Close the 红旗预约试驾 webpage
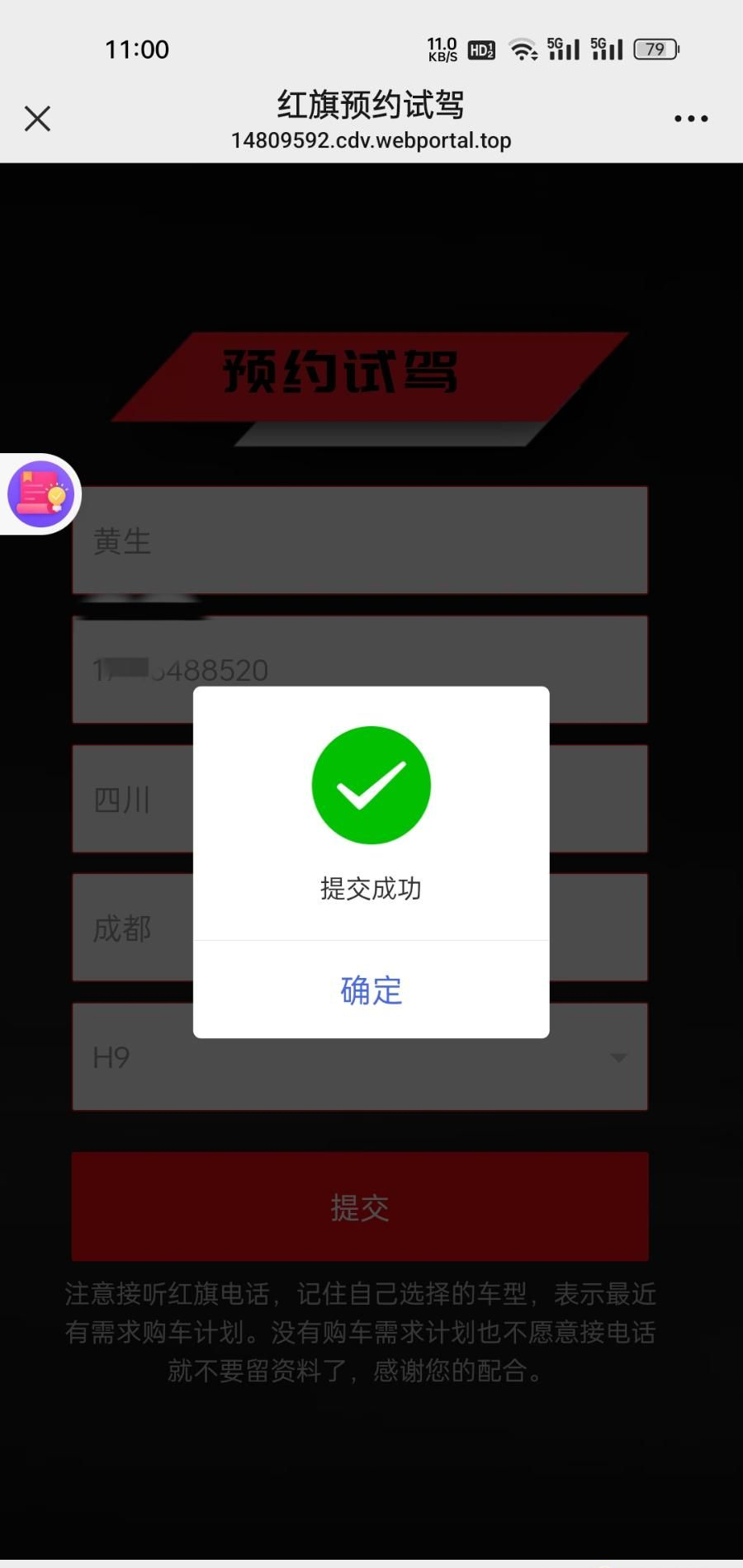 [37, 119]
